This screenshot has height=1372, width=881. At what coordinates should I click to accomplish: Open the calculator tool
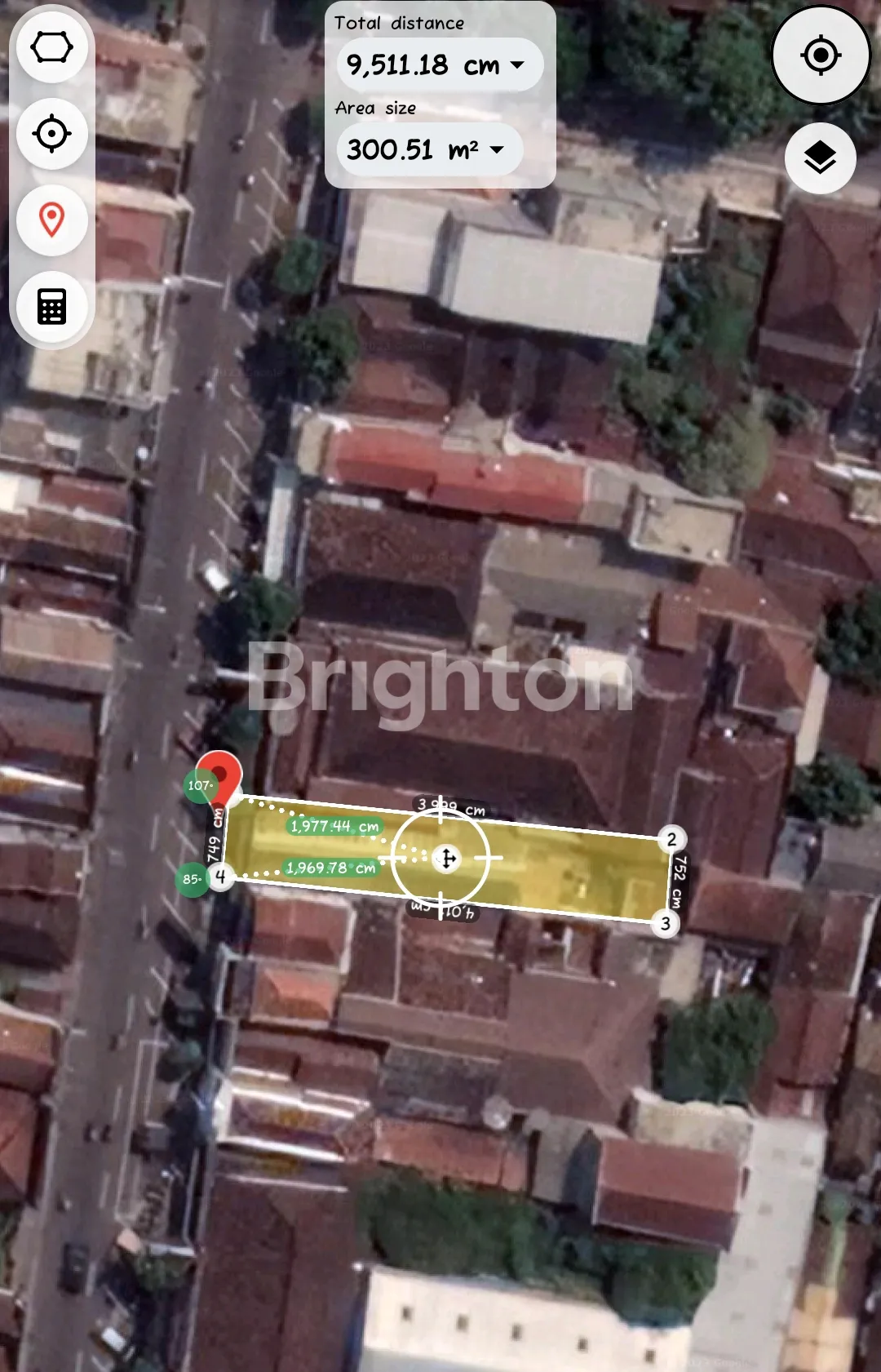51,307
